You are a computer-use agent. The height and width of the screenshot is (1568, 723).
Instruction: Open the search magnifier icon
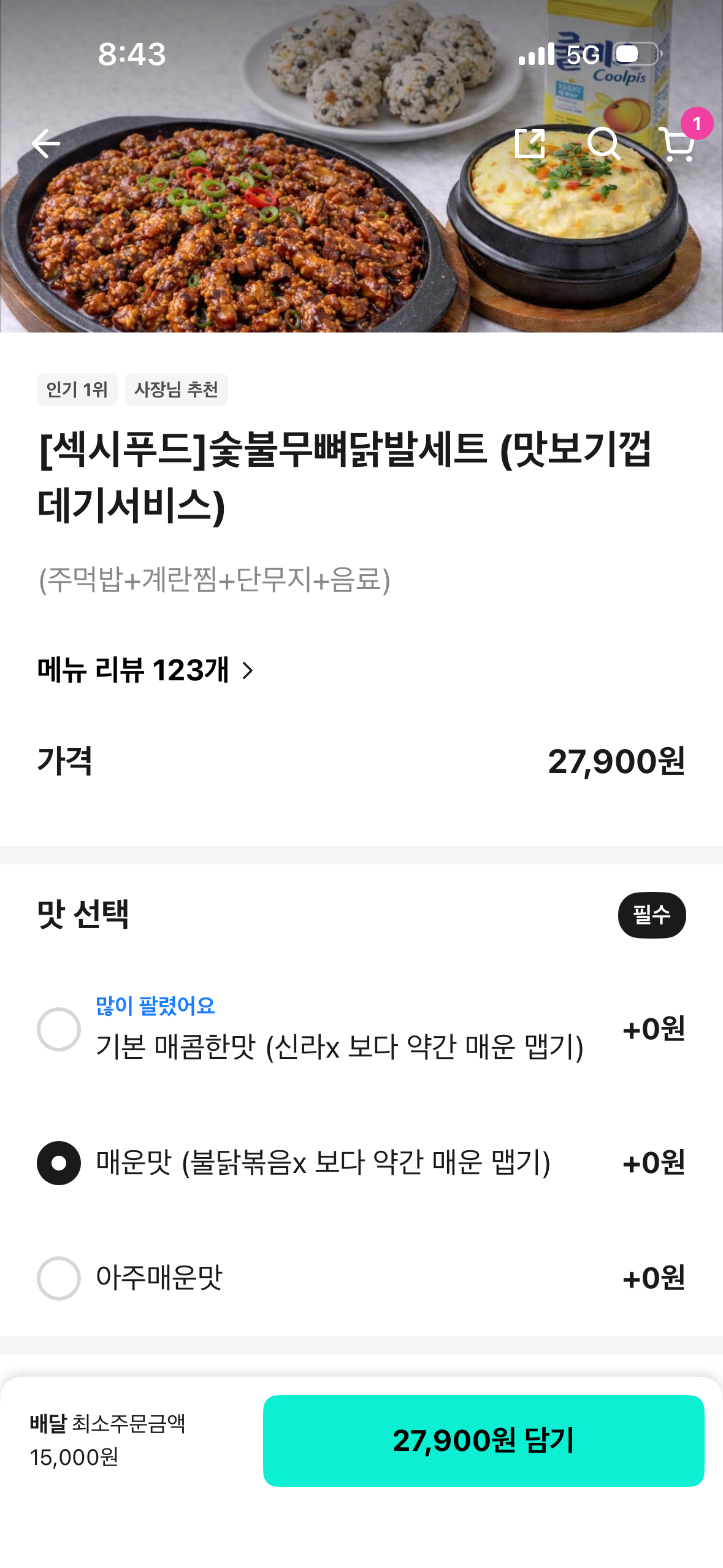pos(603,144)
